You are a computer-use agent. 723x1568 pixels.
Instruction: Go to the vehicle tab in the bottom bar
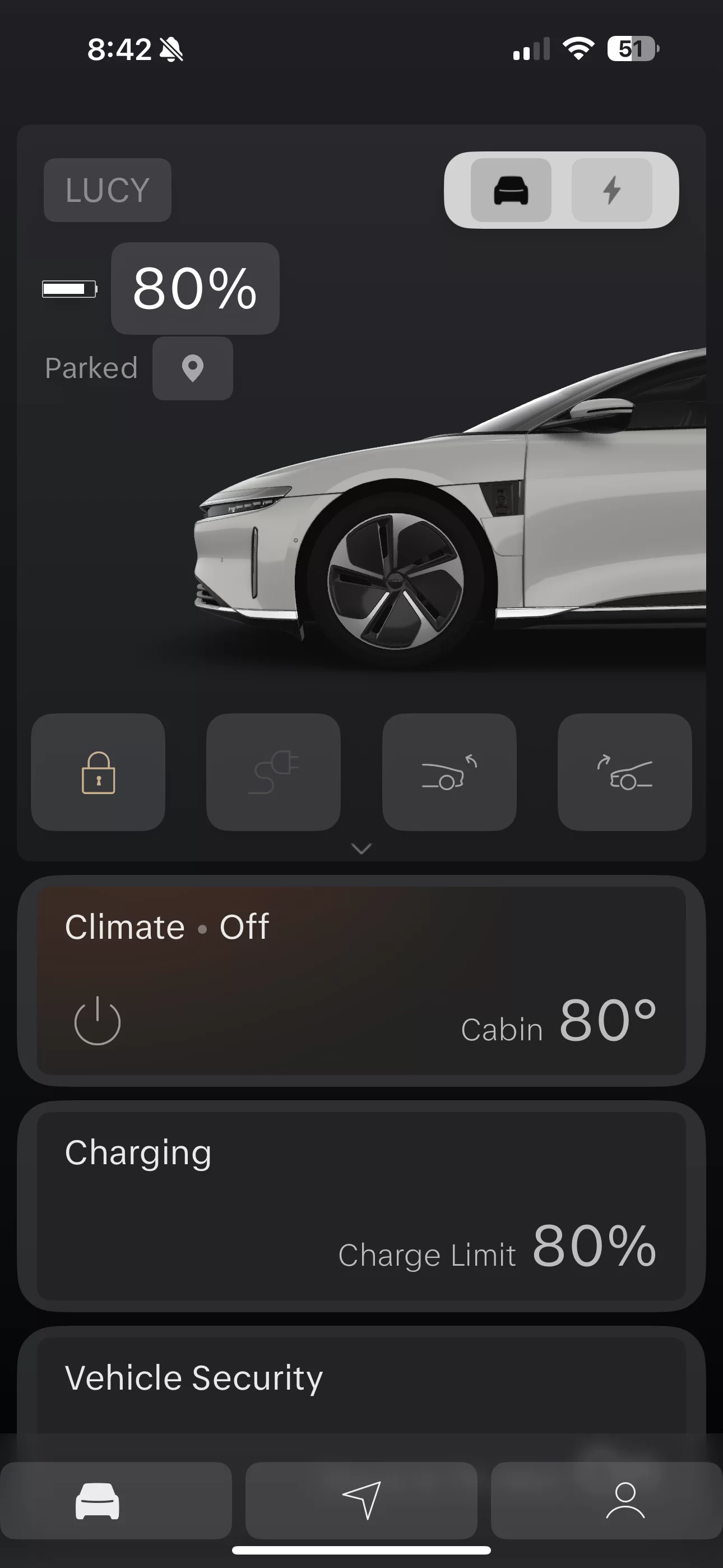(x=98, y=1501)
